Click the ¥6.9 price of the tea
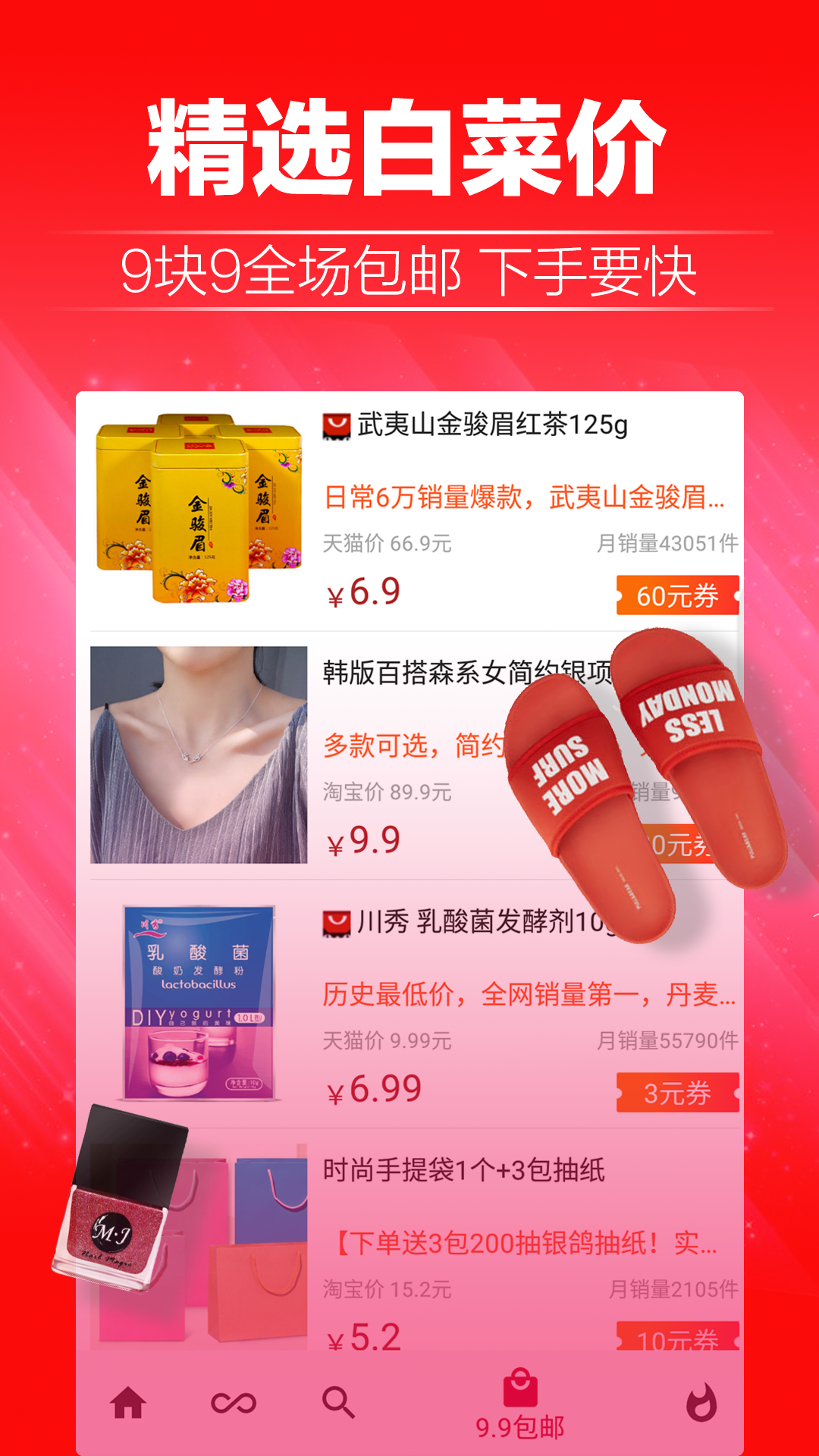Viewport: 819px width, 1456px height. [x=362, y=595]
